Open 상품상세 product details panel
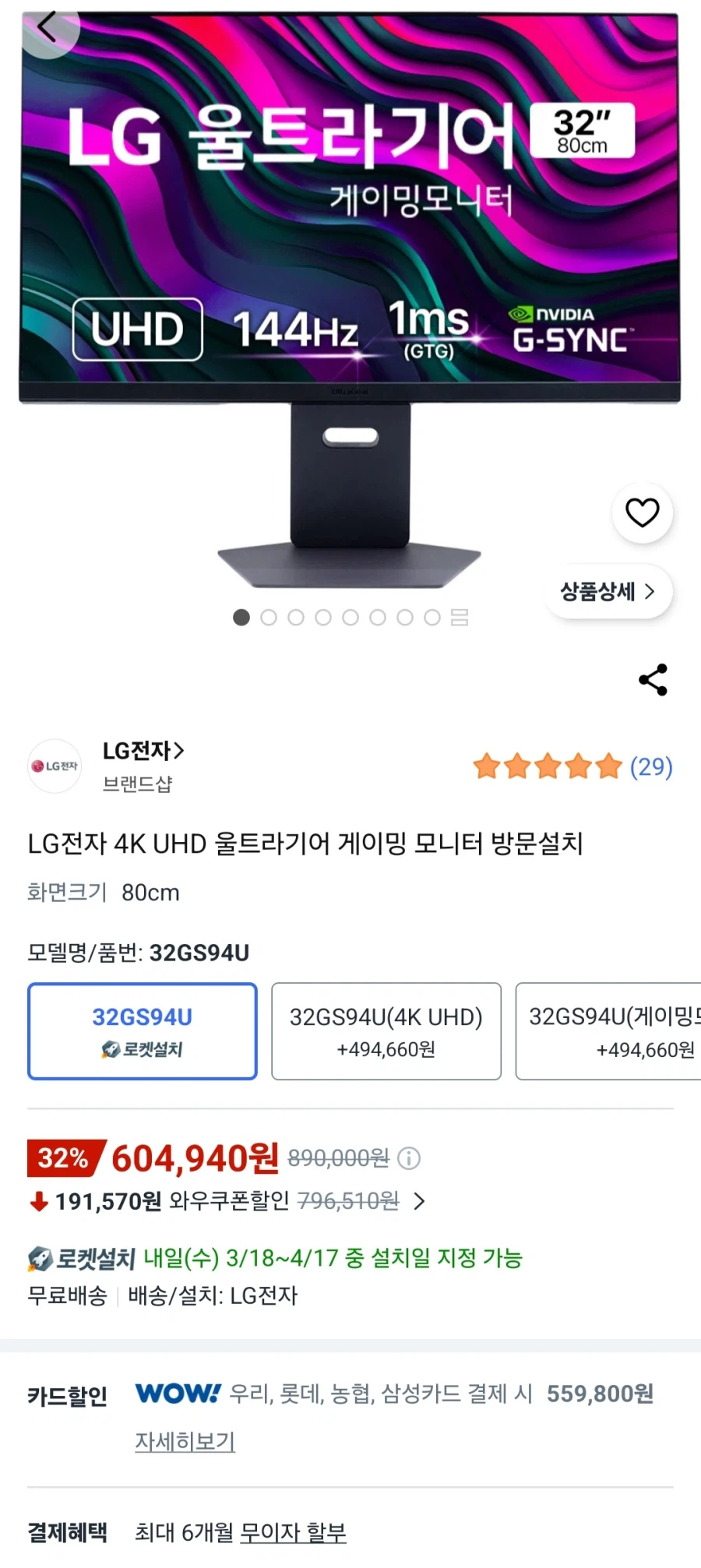 (608, 592)
